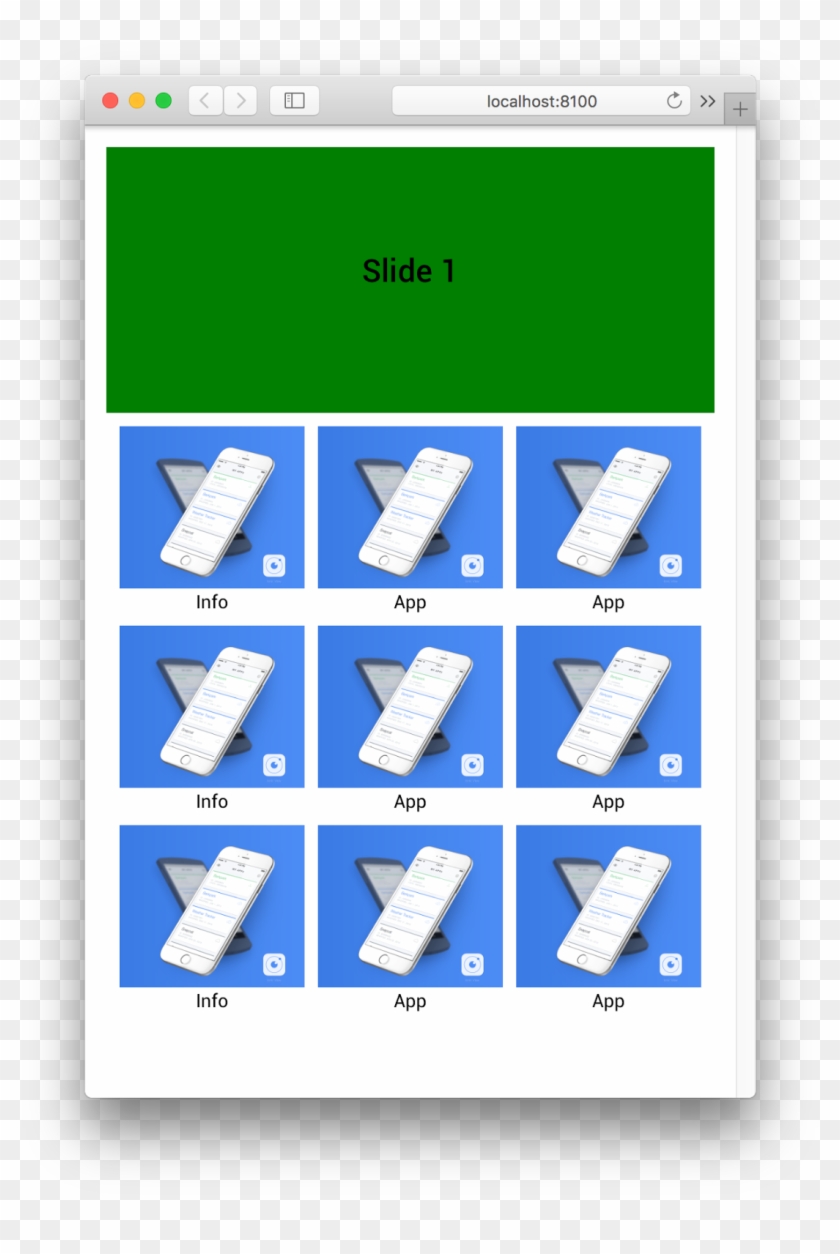Toggle the browser sidebar panel
The height and width of the screenshot is (1254, 840).
(x=293, y=100)
